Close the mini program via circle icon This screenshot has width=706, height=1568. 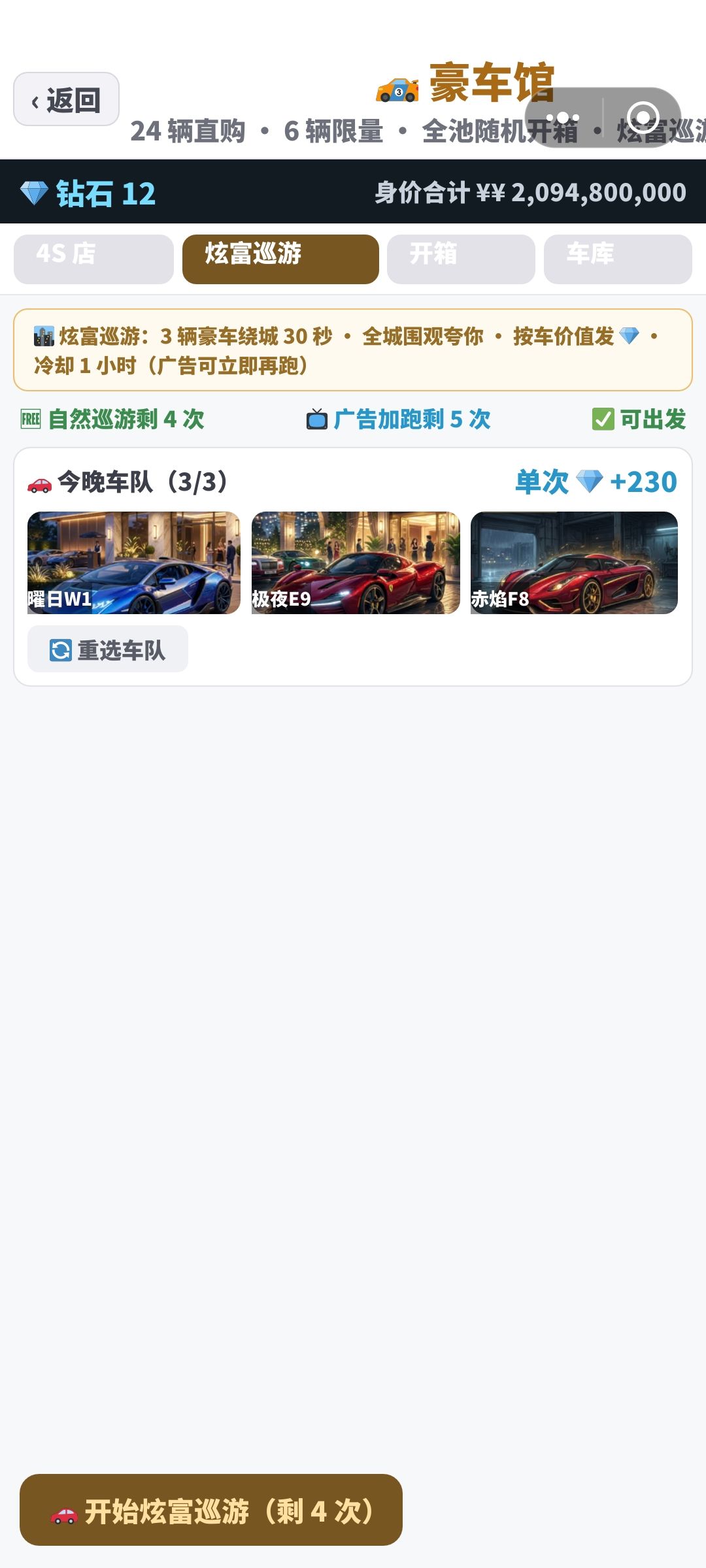click(x=643, y=118)
